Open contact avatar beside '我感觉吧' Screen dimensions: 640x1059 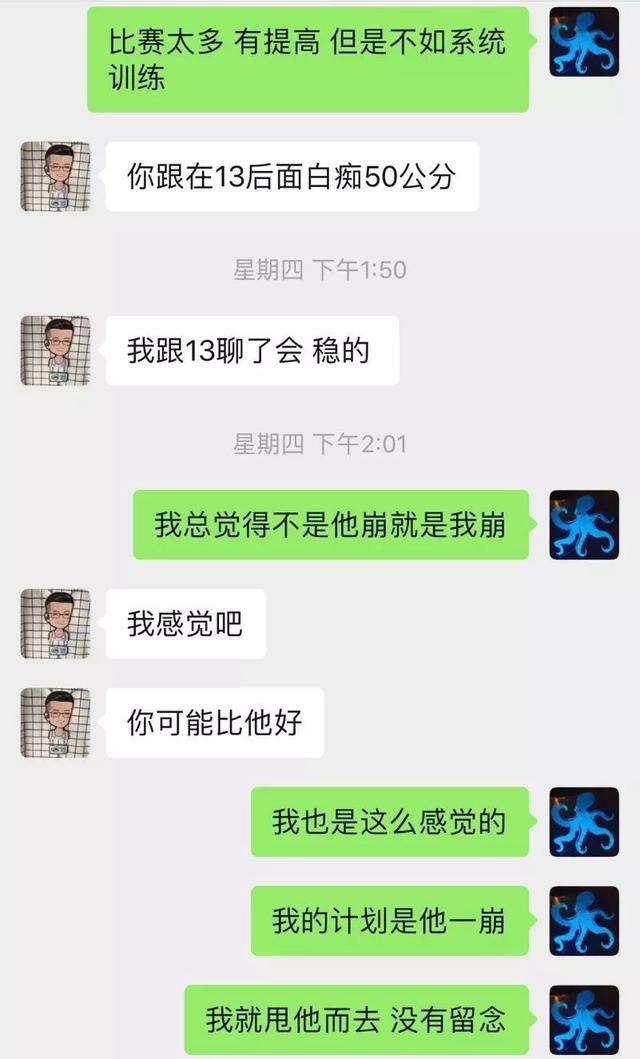(55, 624)
